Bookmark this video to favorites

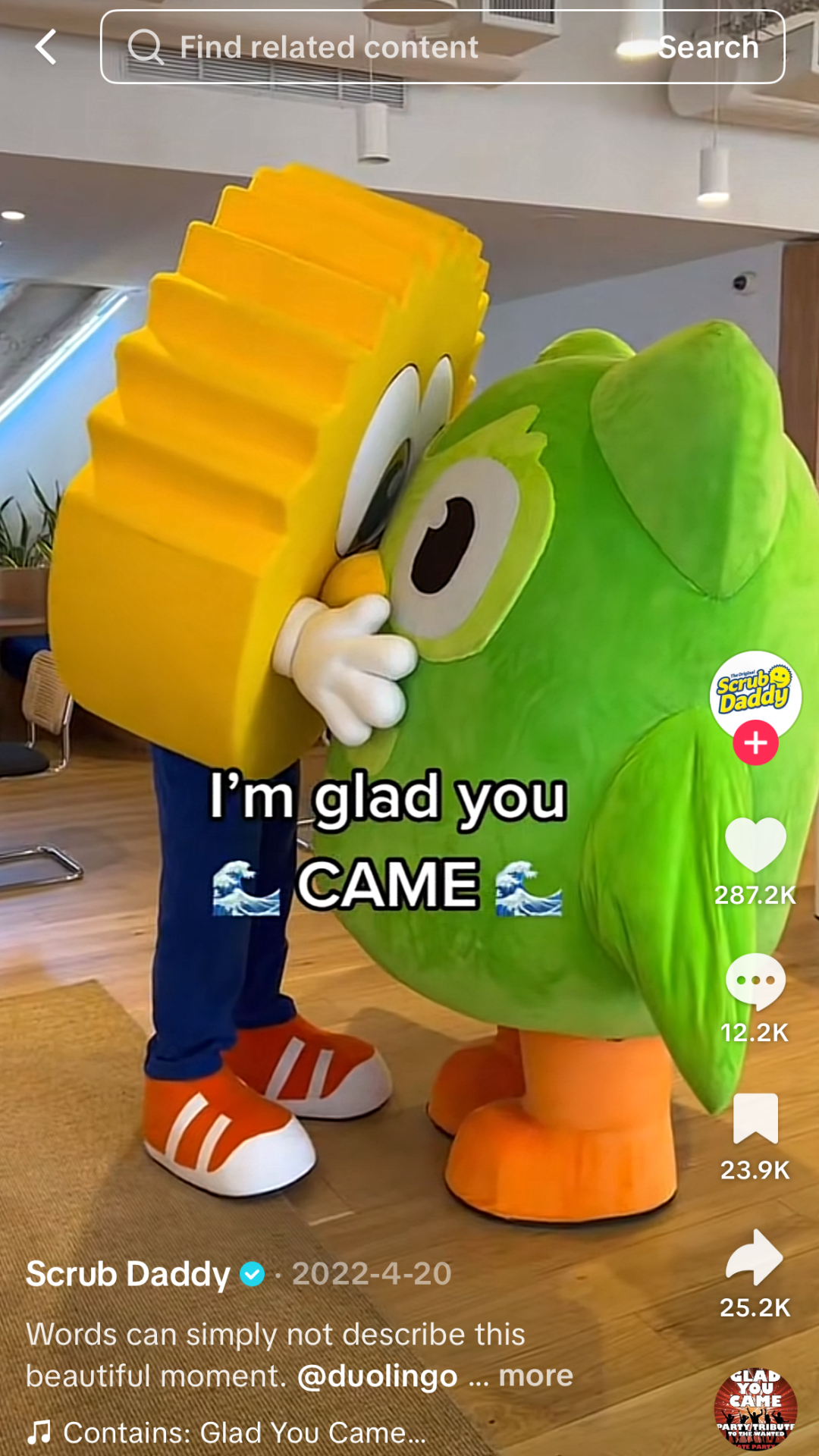(755, 1118)
